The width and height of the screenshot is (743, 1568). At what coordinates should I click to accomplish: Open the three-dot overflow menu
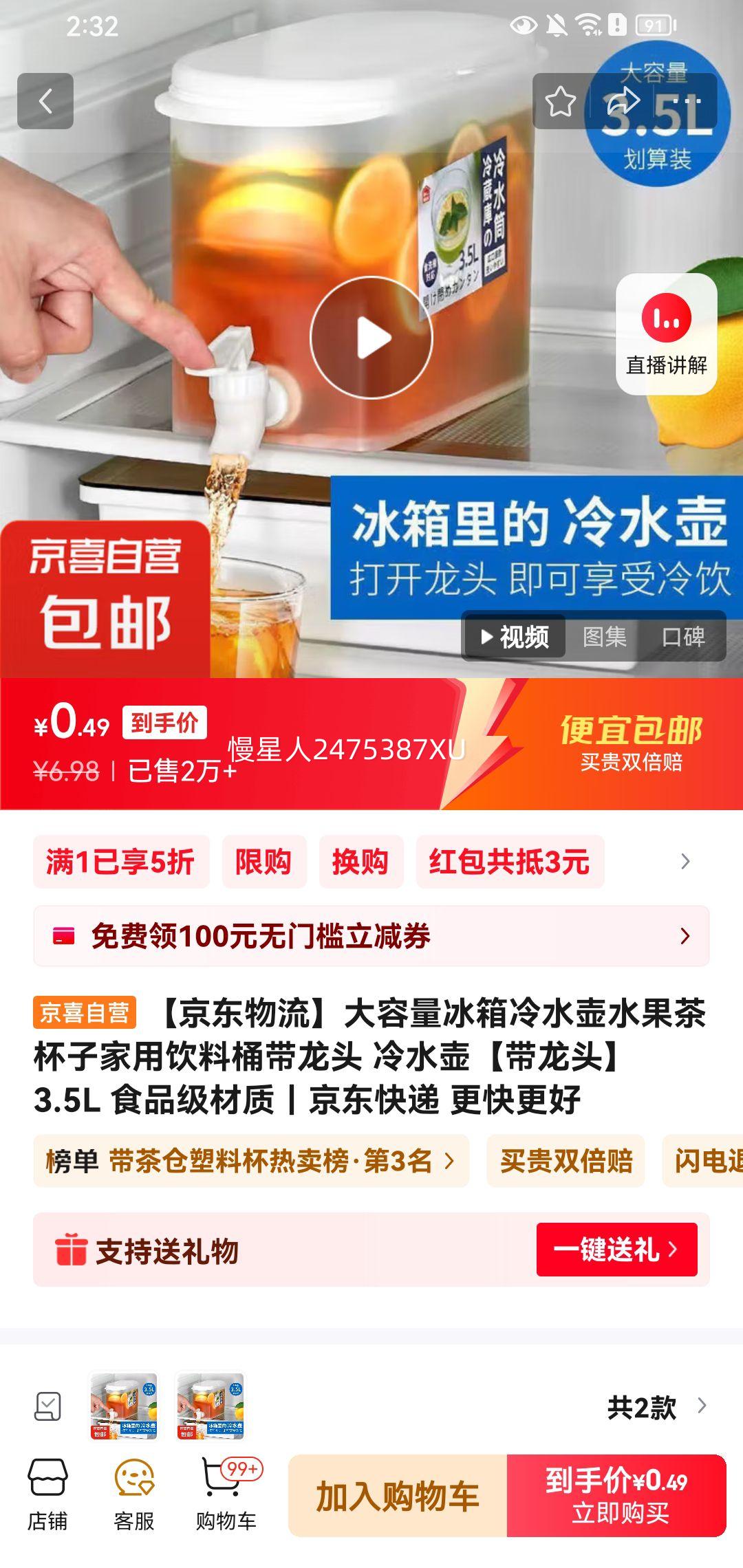pos(687,102)
